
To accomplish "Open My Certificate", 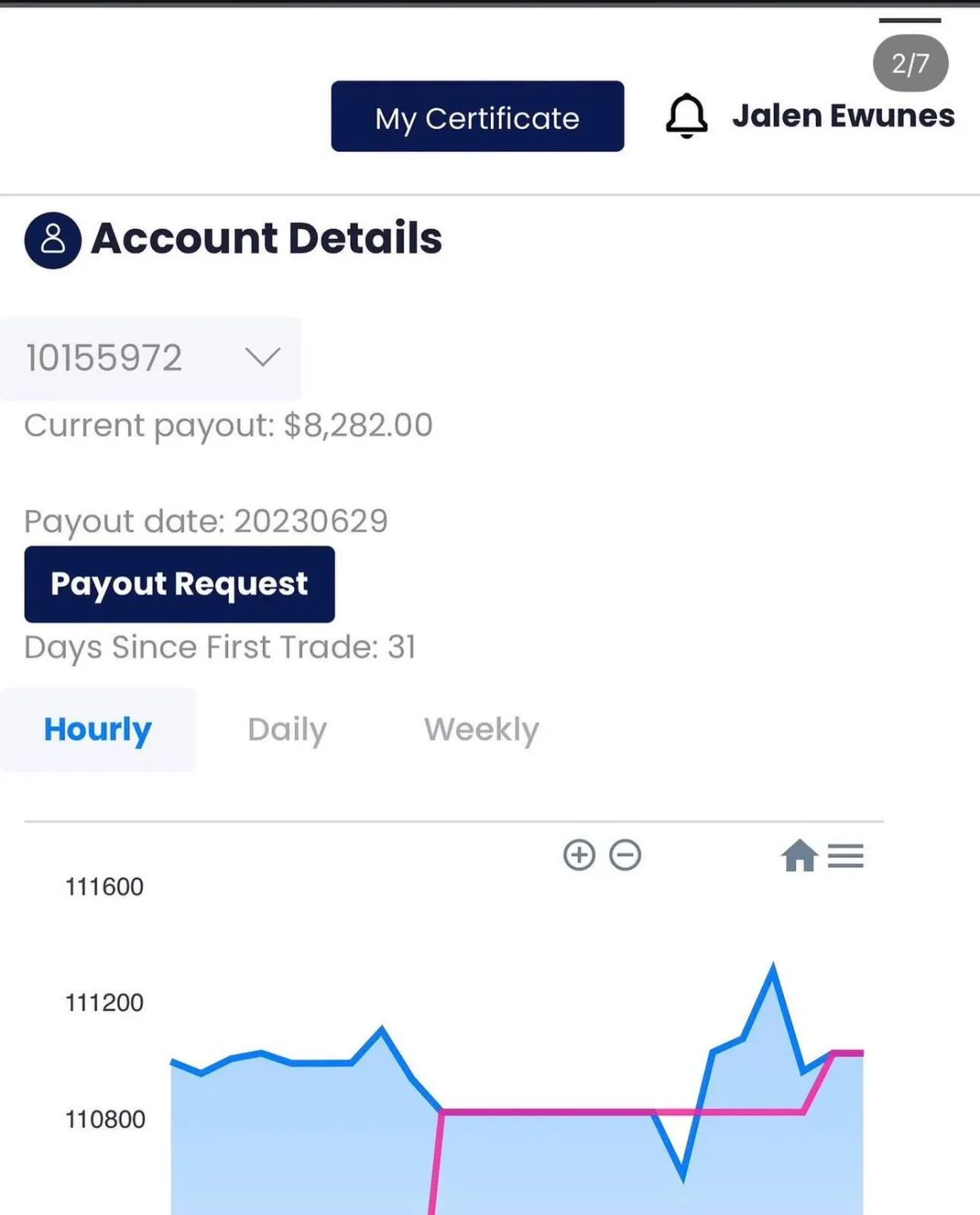I will [x=477, y=116].
